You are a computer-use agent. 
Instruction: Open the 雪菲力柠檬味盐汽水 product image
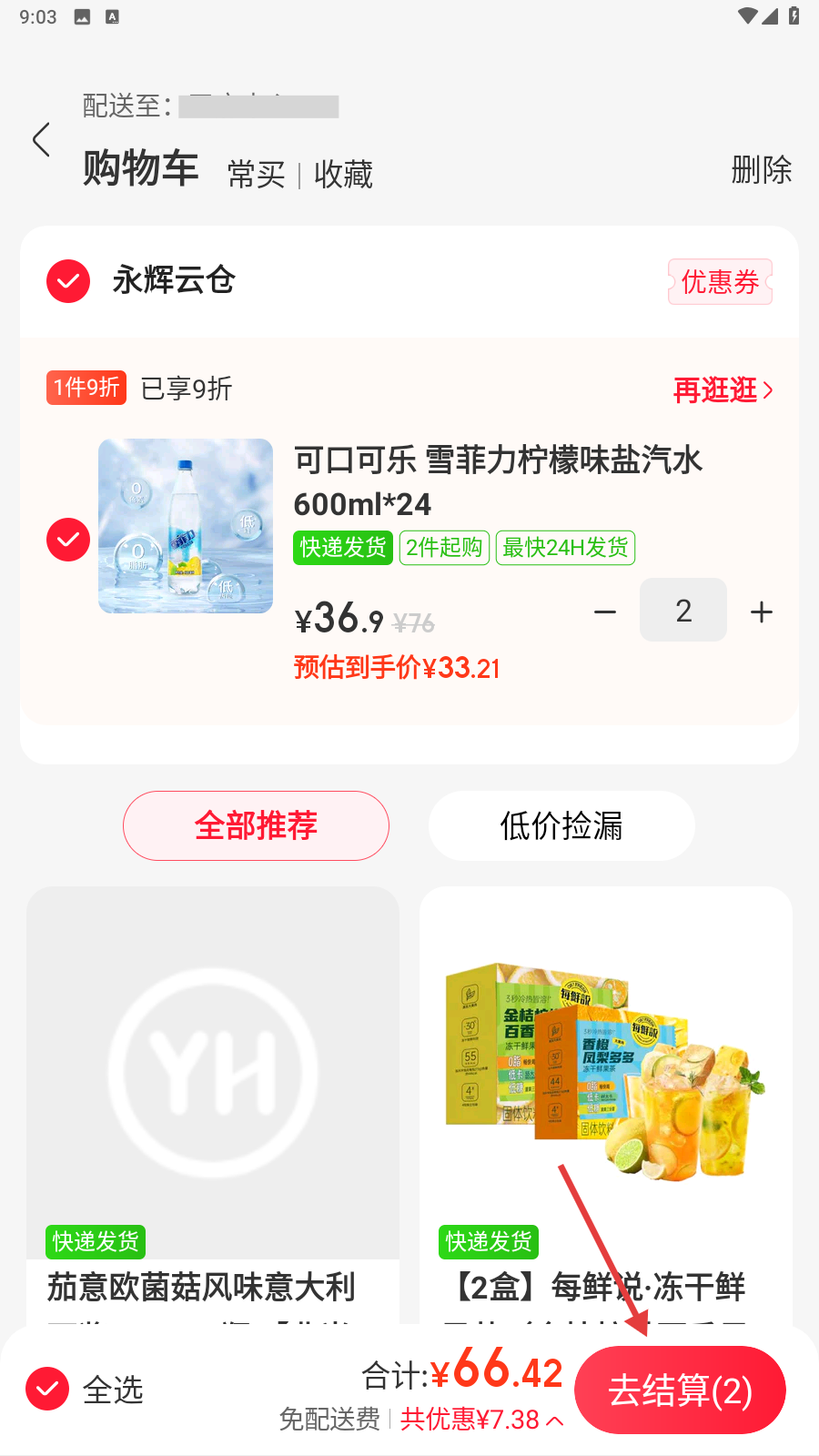(186, 526)
